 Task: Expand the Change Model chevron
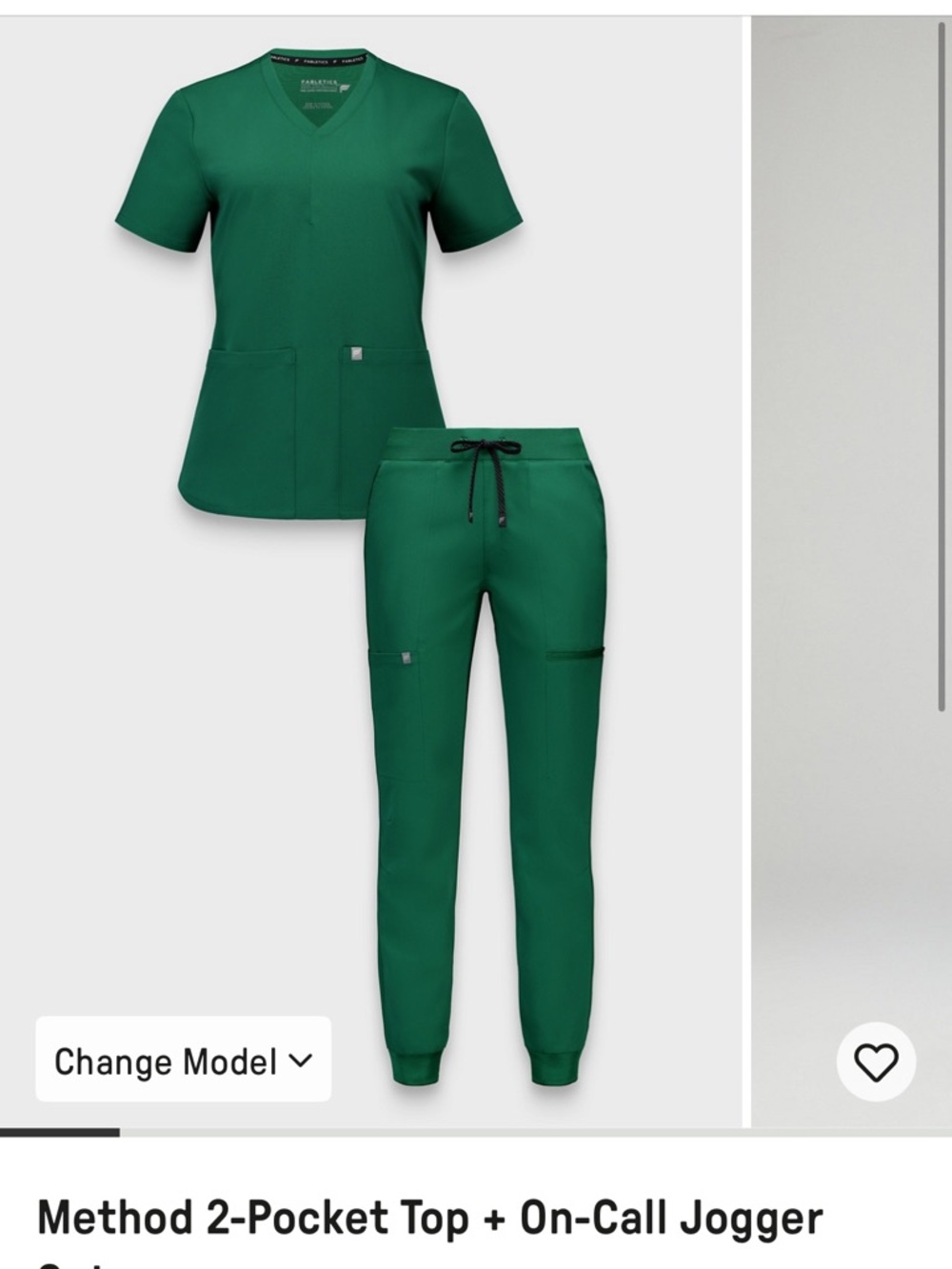[x=301, y=1061]
